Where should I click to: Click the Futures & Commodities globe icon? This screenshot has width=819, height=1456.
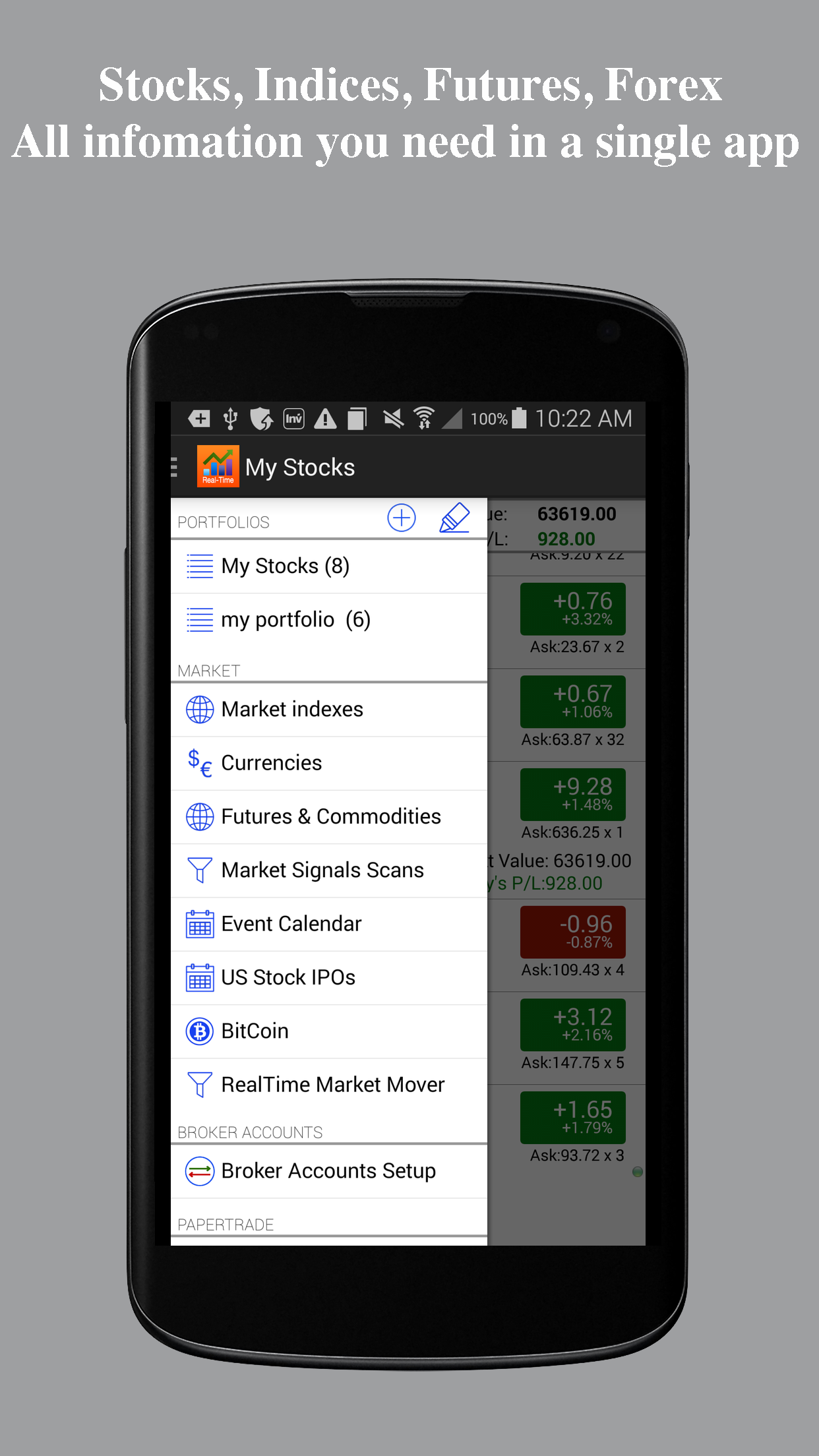coord(199,816)
